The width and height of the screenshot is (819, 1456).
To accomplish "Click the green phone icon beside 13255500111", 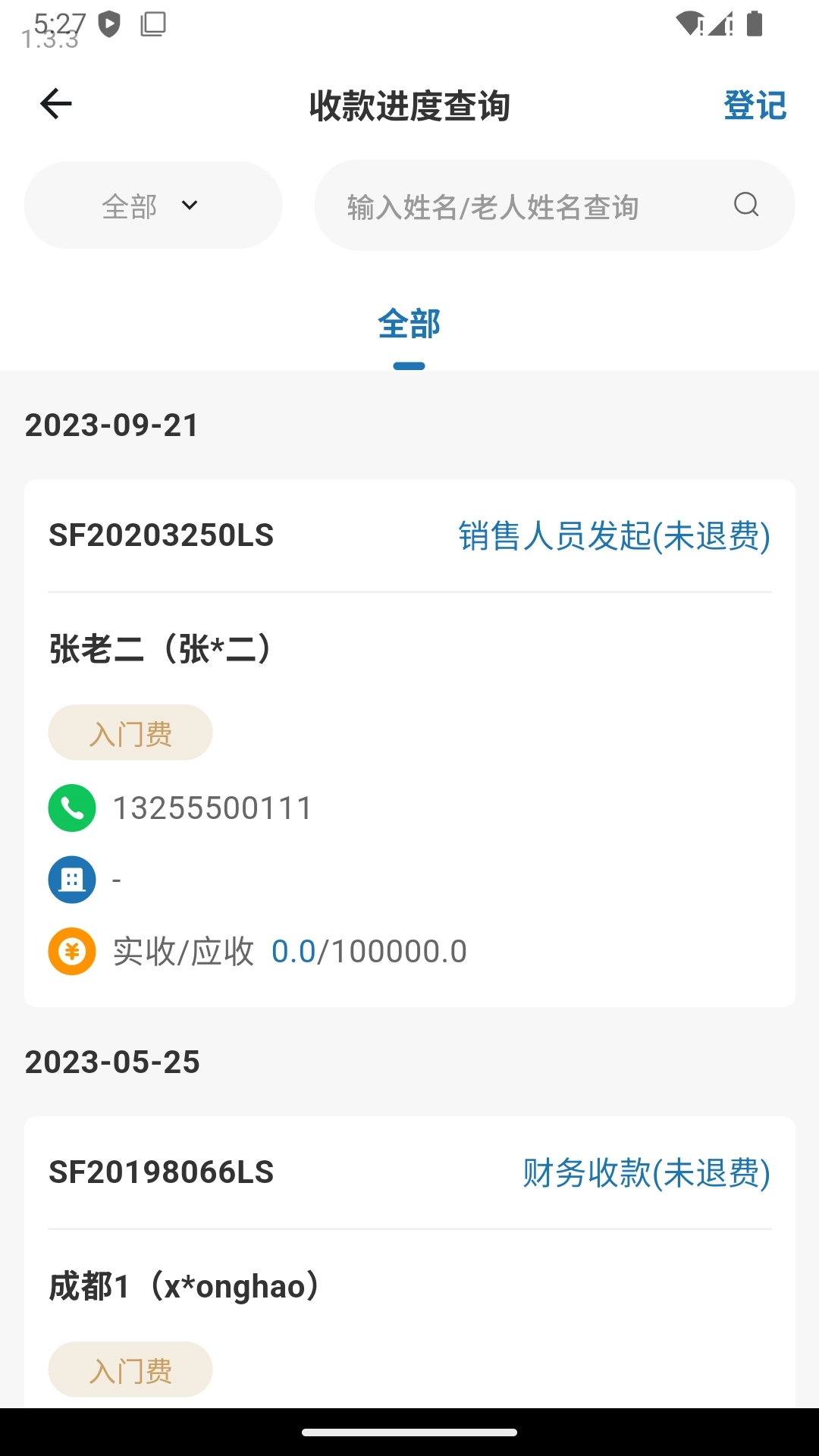I will click(71, 807).
